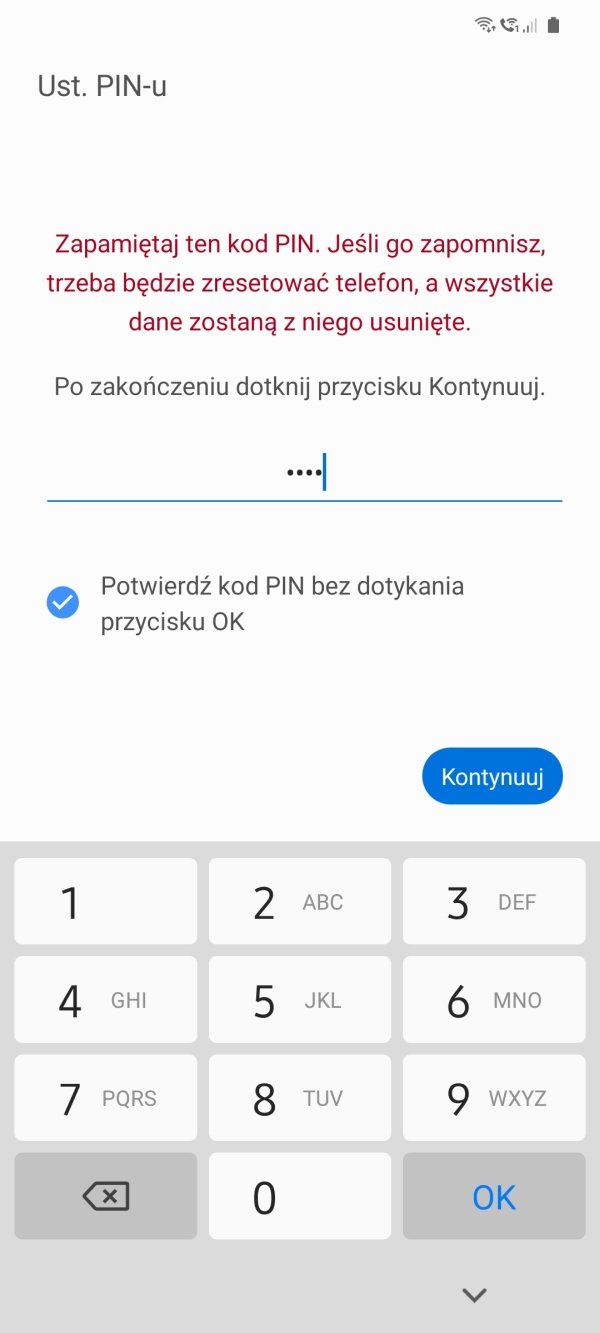
Task: Hit the 5 JKL key
Action: [x=300, y=1000]
